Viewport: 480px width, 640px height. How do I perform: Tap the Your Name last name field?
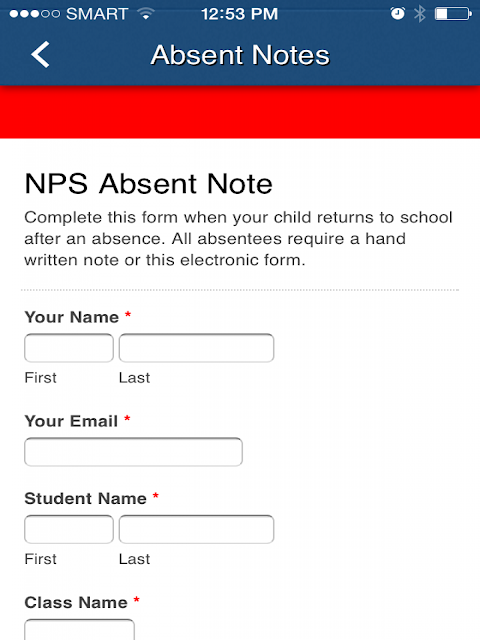coord(196,348)
